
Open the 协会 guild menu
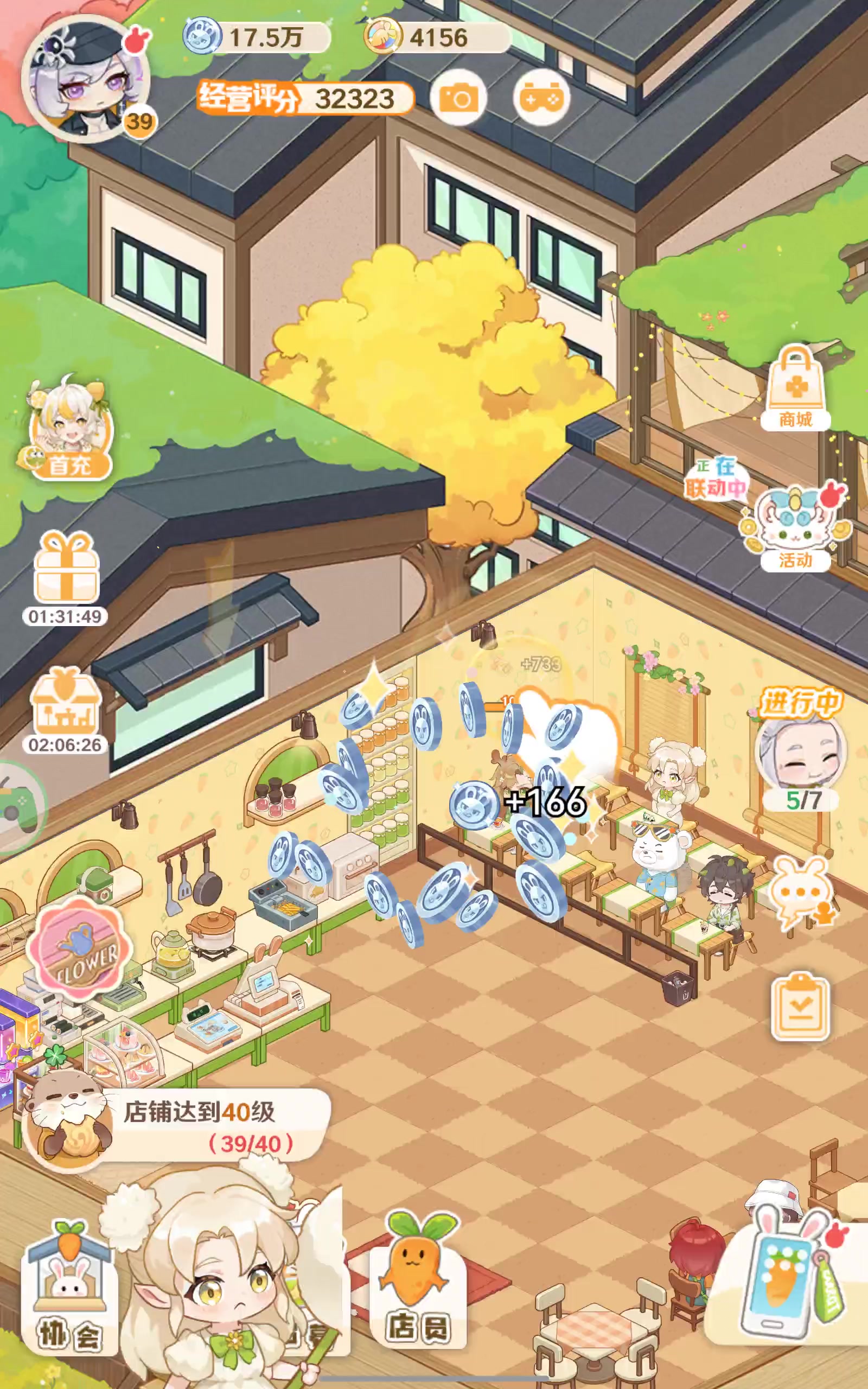[x=69, y=1291]
